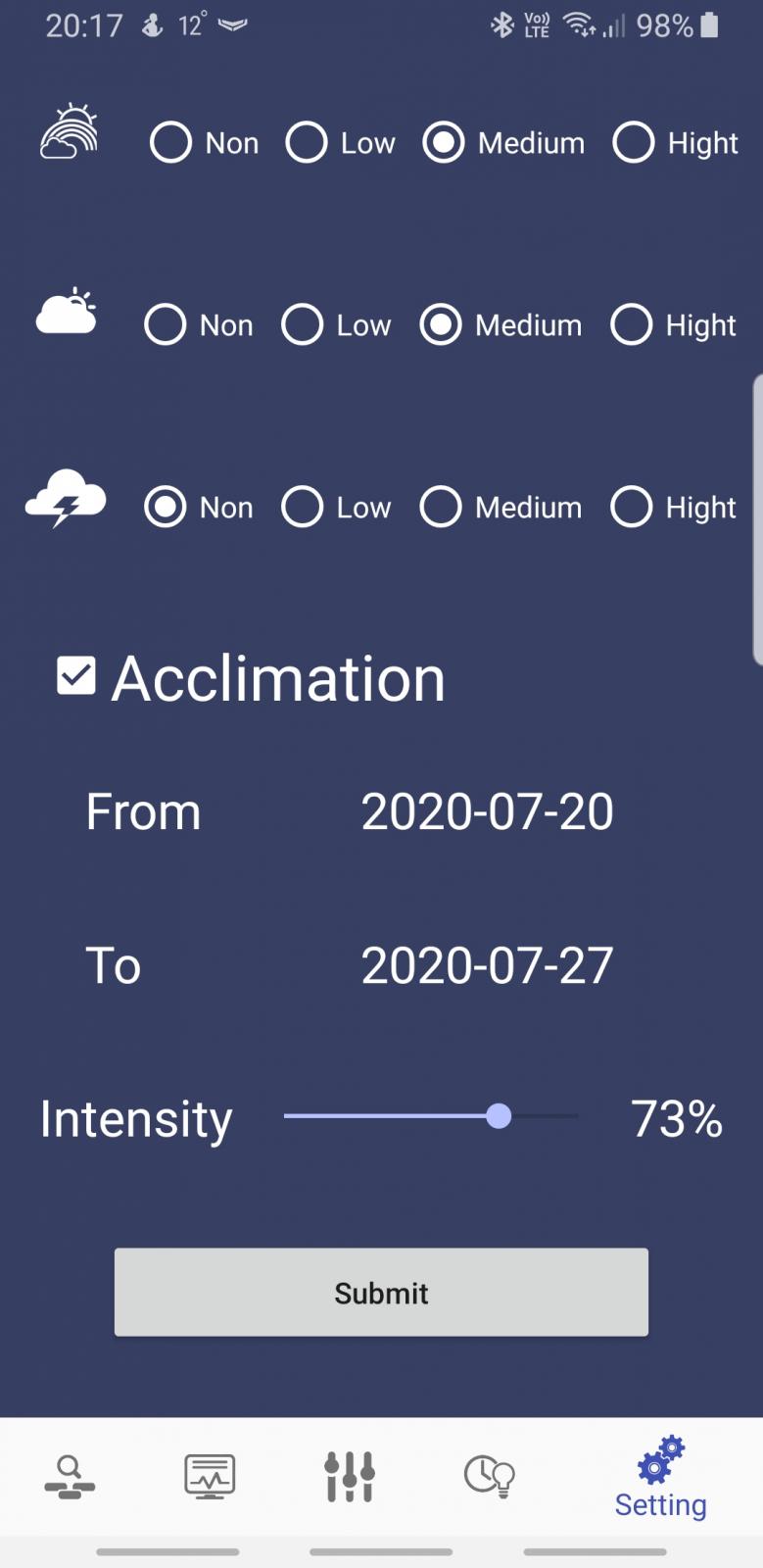Select Low for the thunderstorm row

(x=302, y=507)
